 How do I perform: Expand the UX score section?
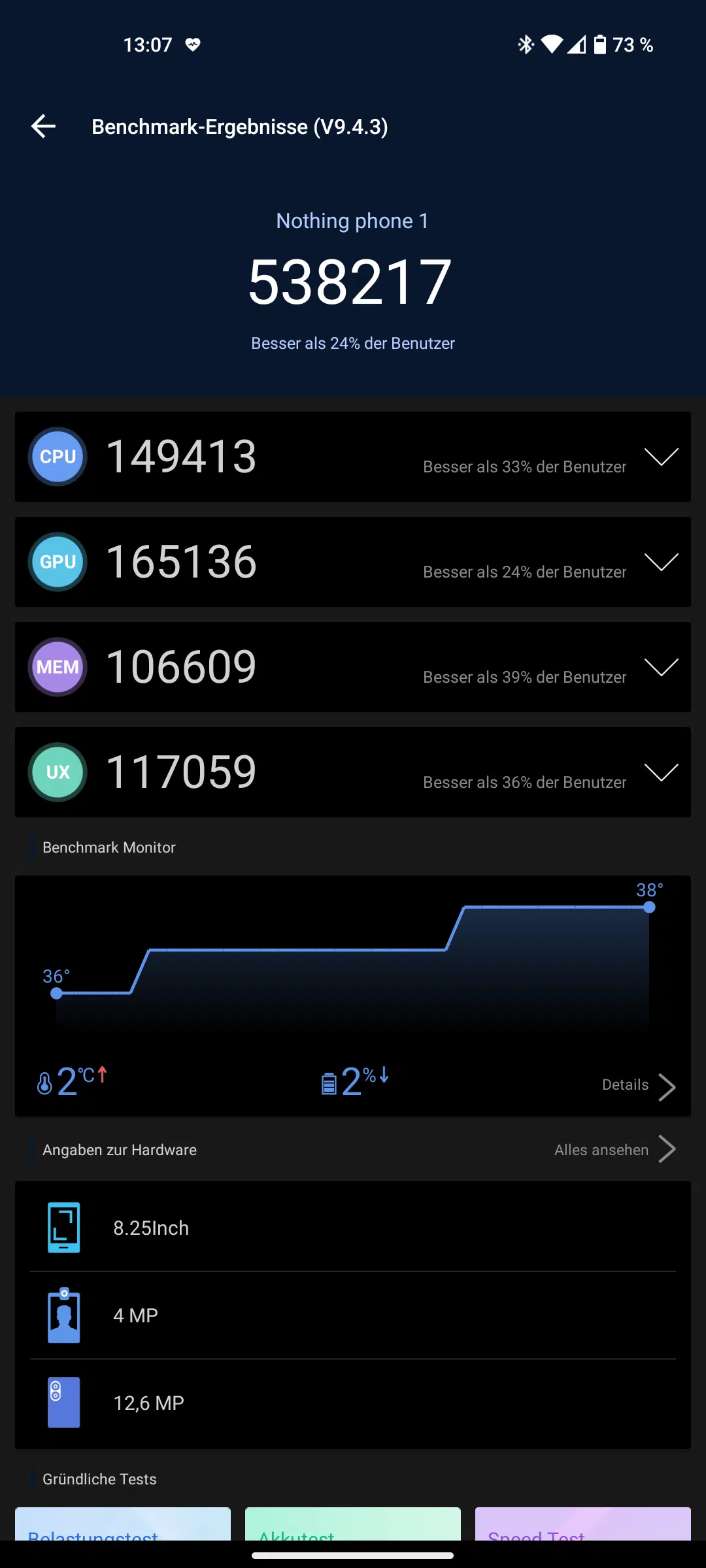661,772
